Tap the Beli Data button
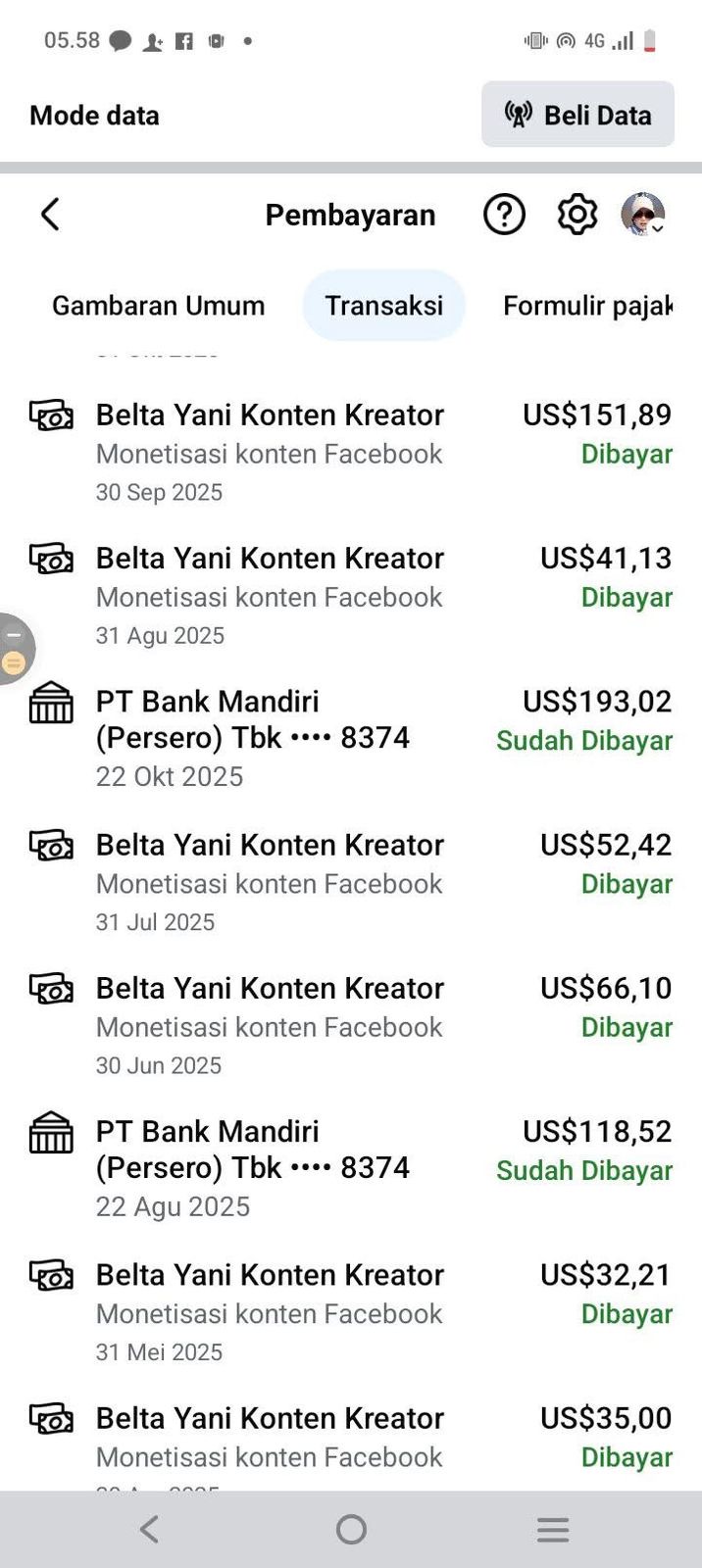The image size is (702, 1568). [x=577, y=115]
